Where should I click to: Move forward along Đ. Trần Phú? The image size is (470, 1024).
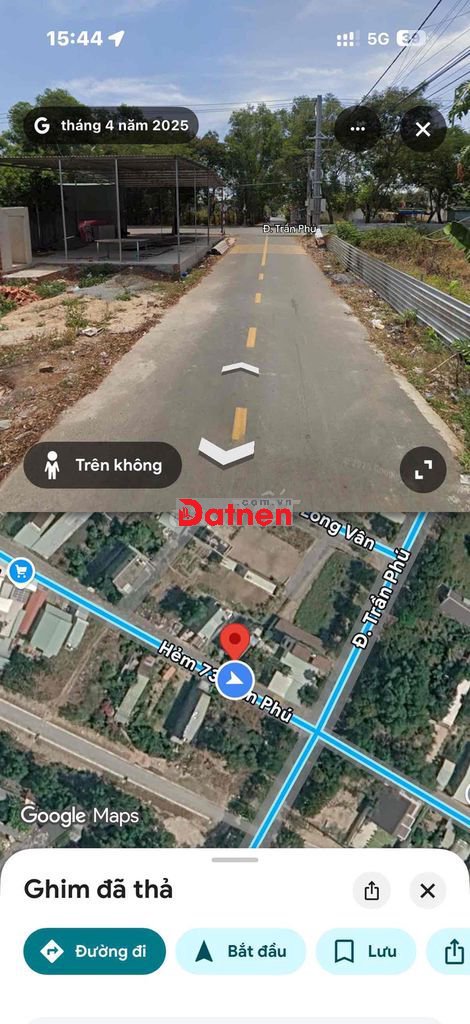click(x=240, y=369)
